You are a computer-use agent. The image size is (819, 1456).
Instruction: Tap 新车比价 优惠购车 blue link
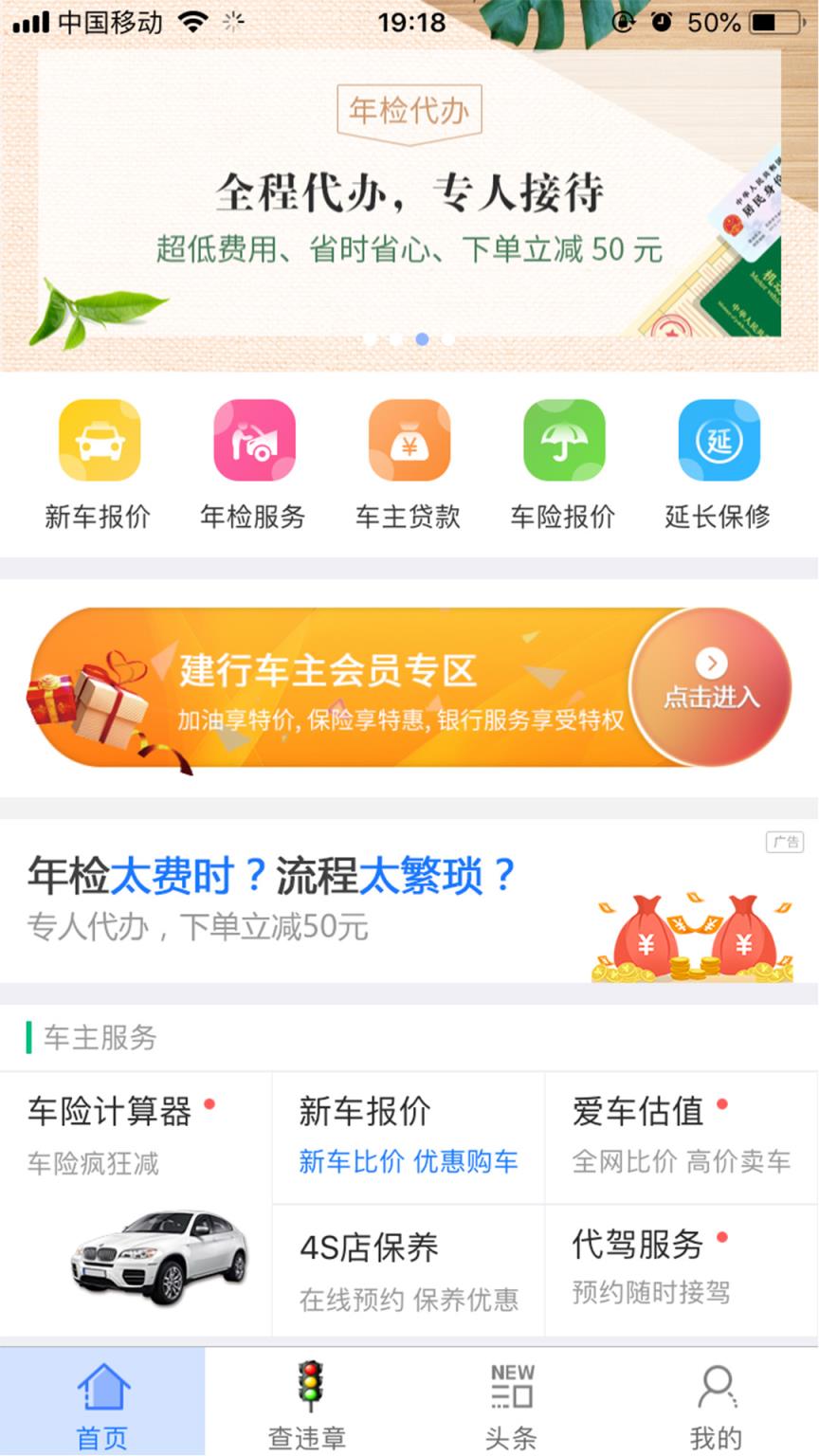click(x=408, y=1161)
